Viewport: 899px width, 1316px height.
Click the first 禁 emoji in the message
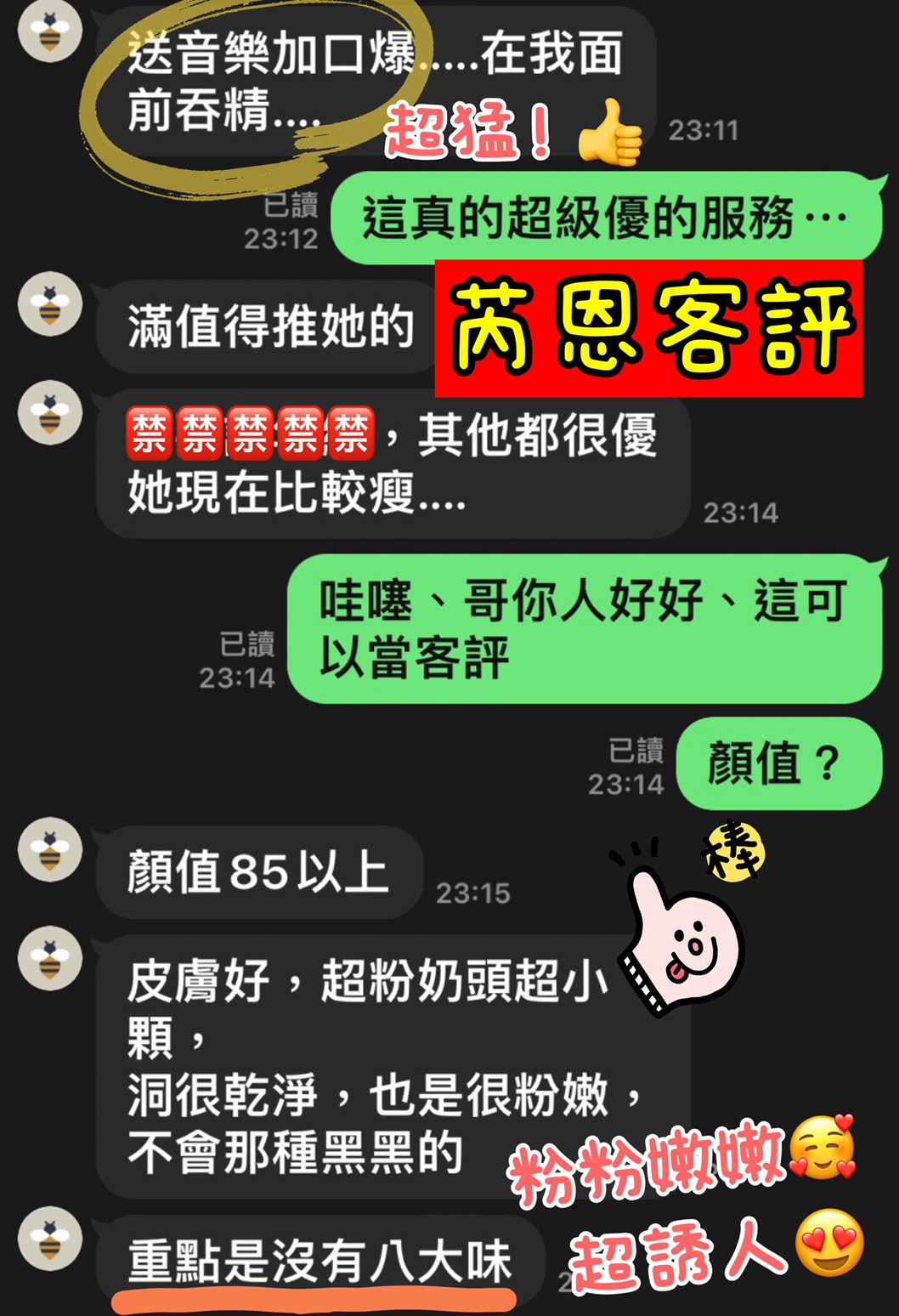(150, 434)
